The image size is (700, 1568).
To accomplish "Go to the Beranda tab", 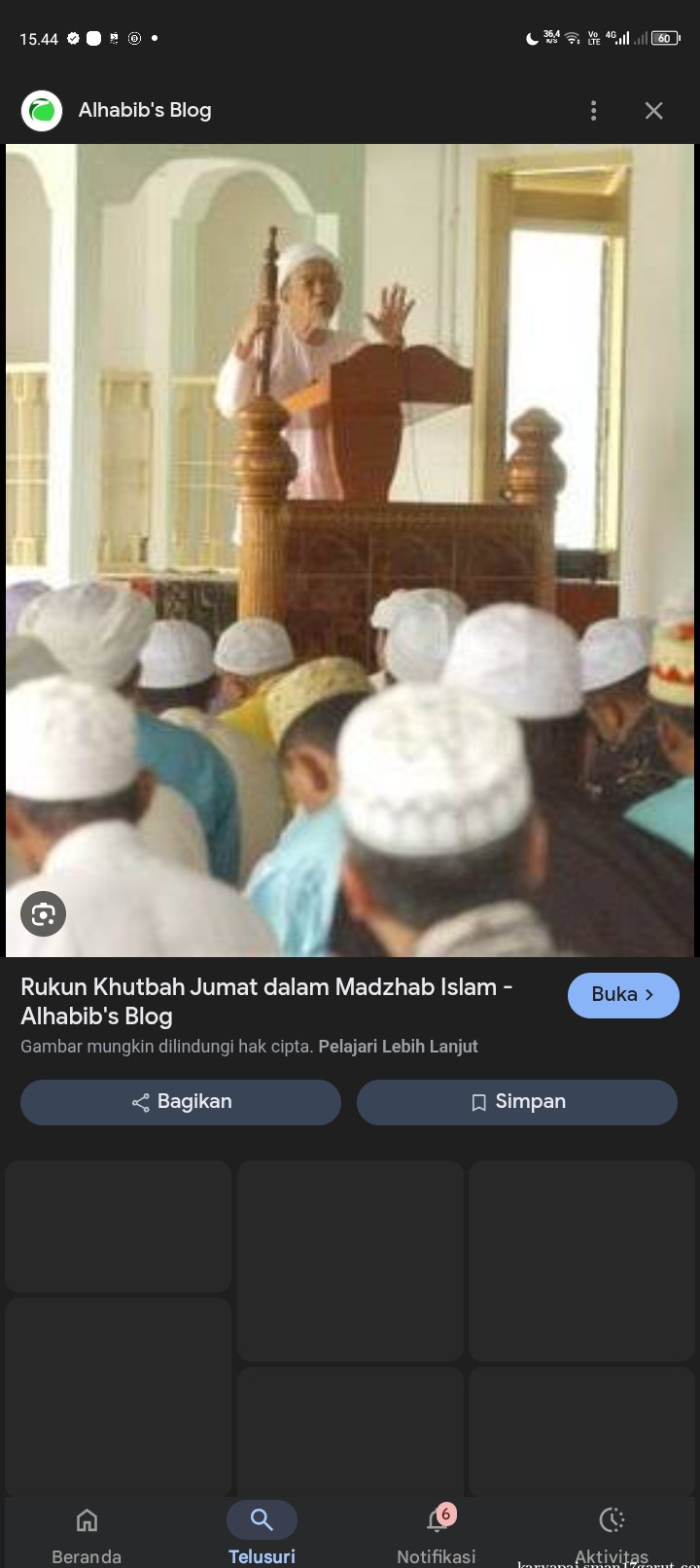I will coord(87,1532).
